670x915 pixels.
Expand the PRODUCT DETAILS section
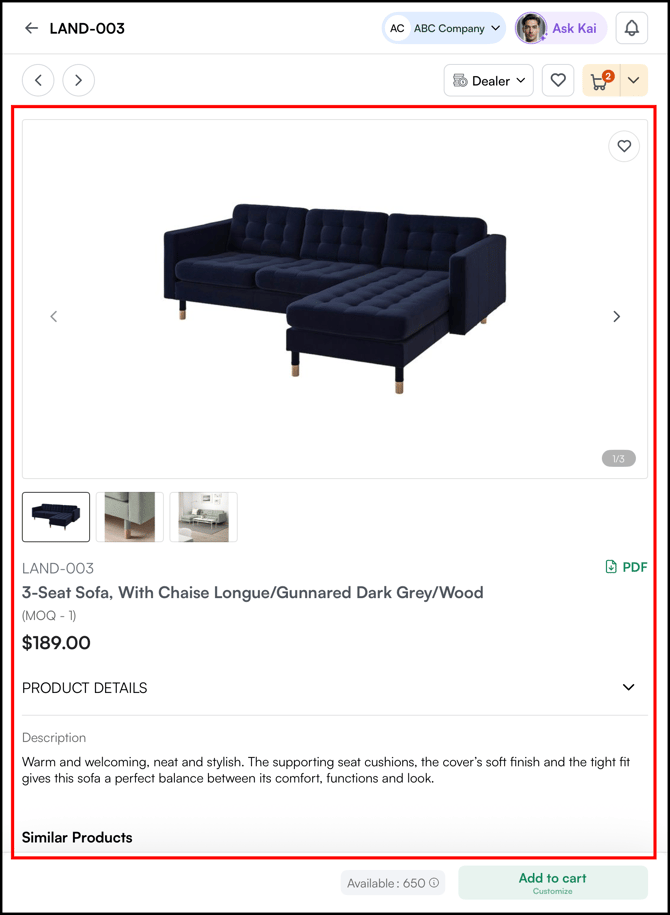[628, 687]
